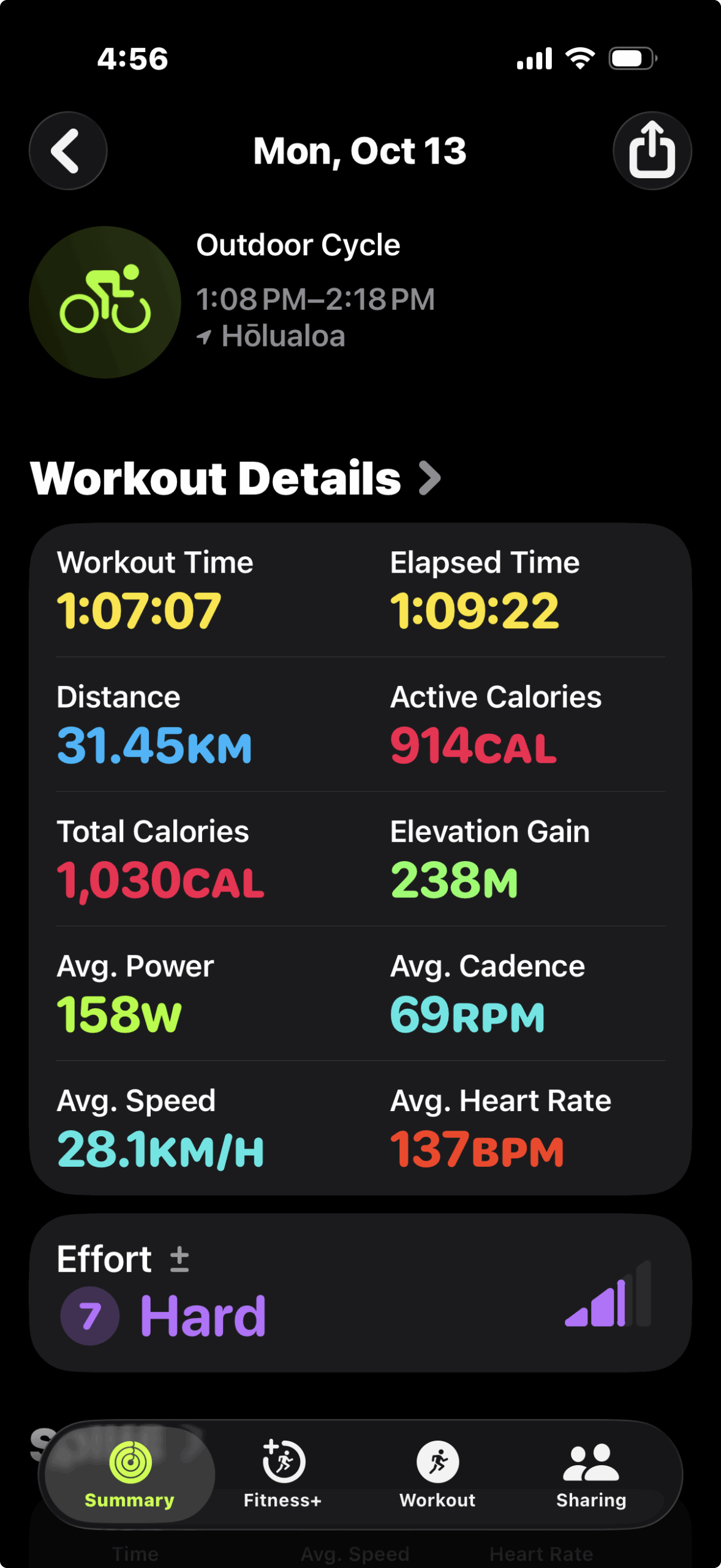The width and height of the screenshot is (721, 1568).
Task: Share this Outdoor Cycle workout
Action: tap(652, 151)
